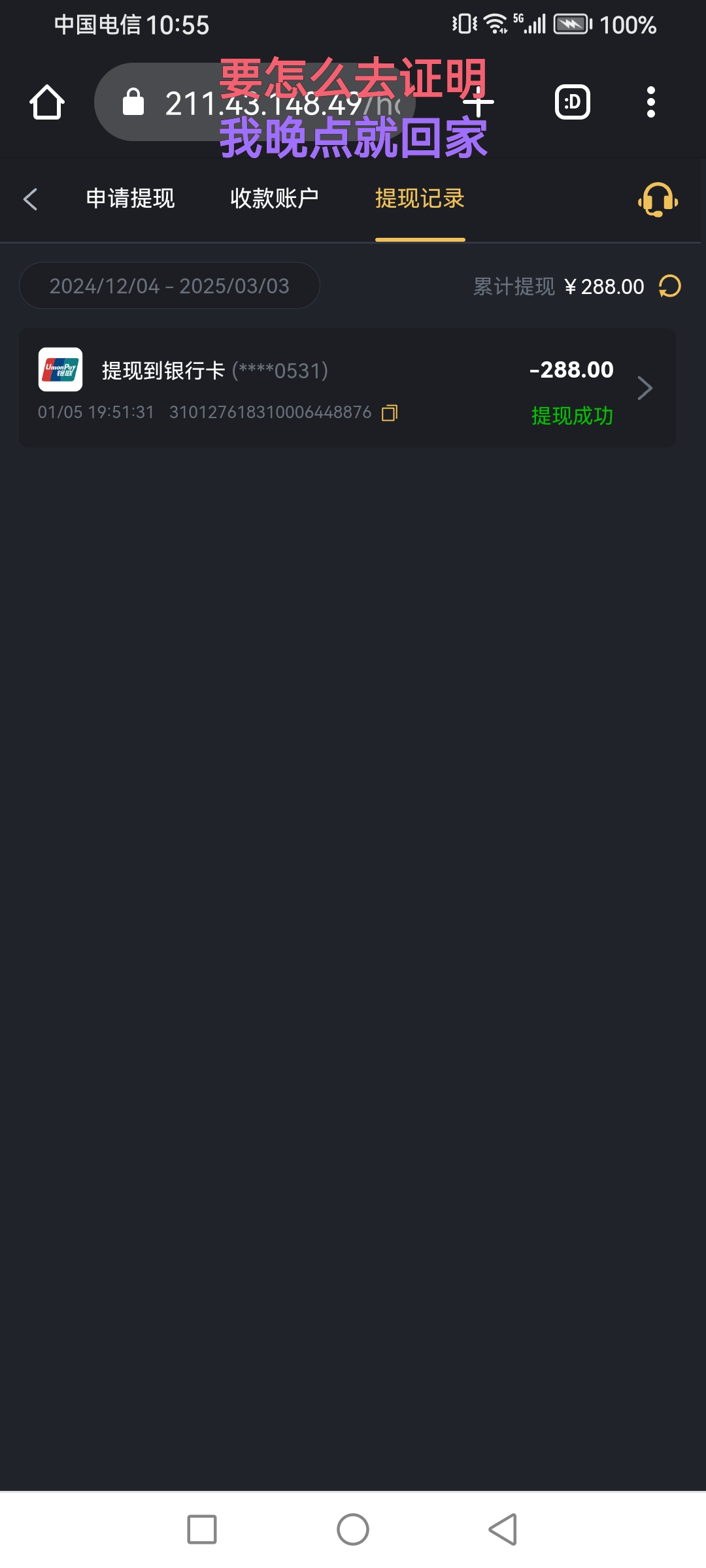Open the browser tab switcher
Image resolution: width=706 pixels, height=1568 pixels.
pos(572,103)
